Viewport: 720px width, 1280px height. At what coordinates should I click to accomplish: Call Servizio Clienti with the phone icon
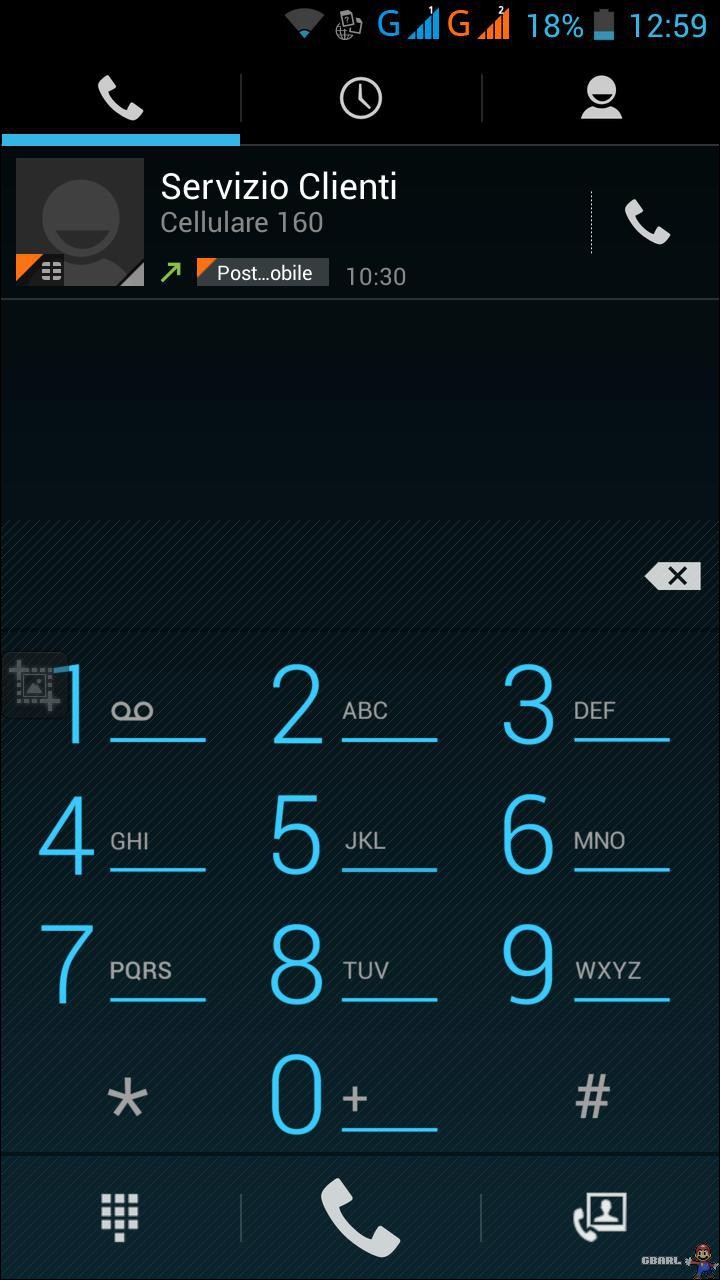(647, 222)
